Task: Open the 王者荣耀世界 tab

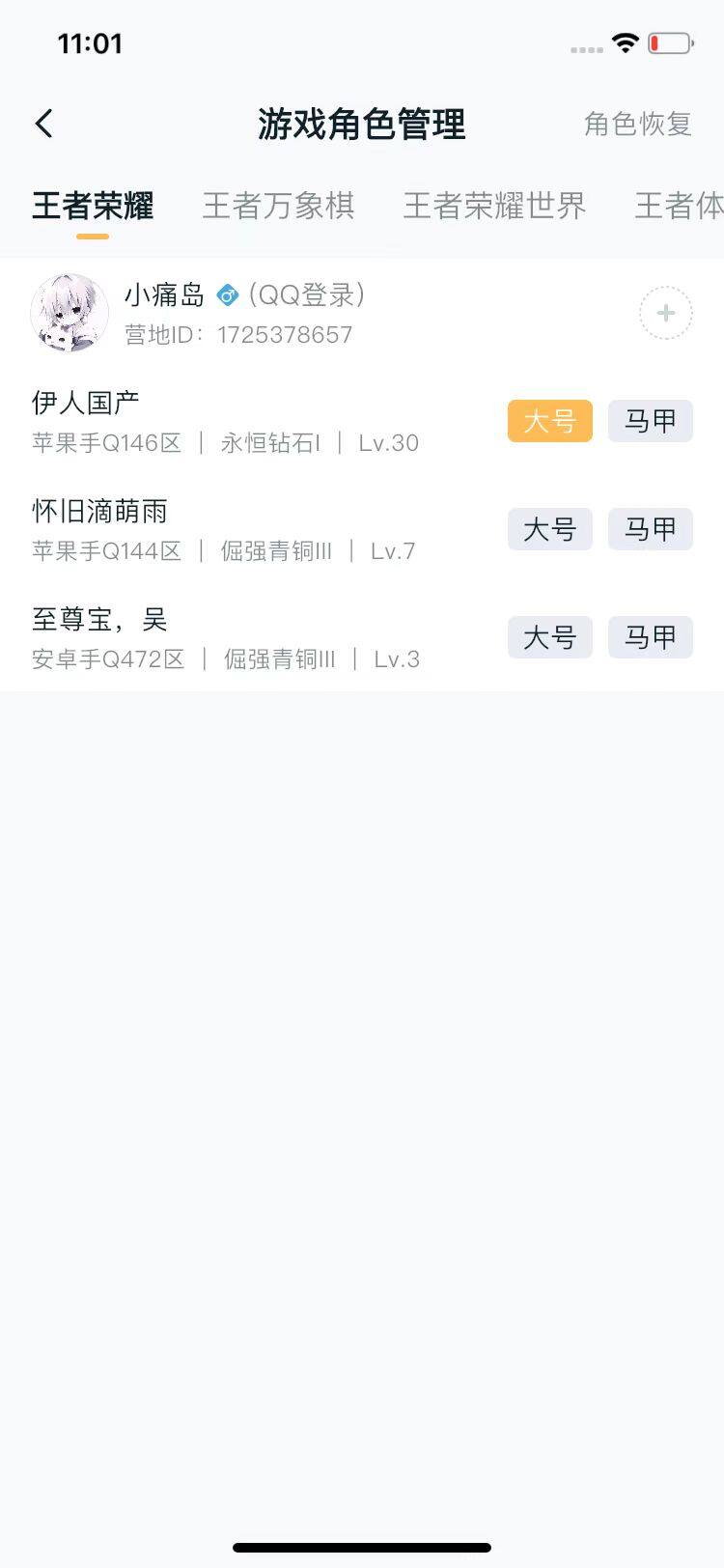Action: [x=493, y=206]
